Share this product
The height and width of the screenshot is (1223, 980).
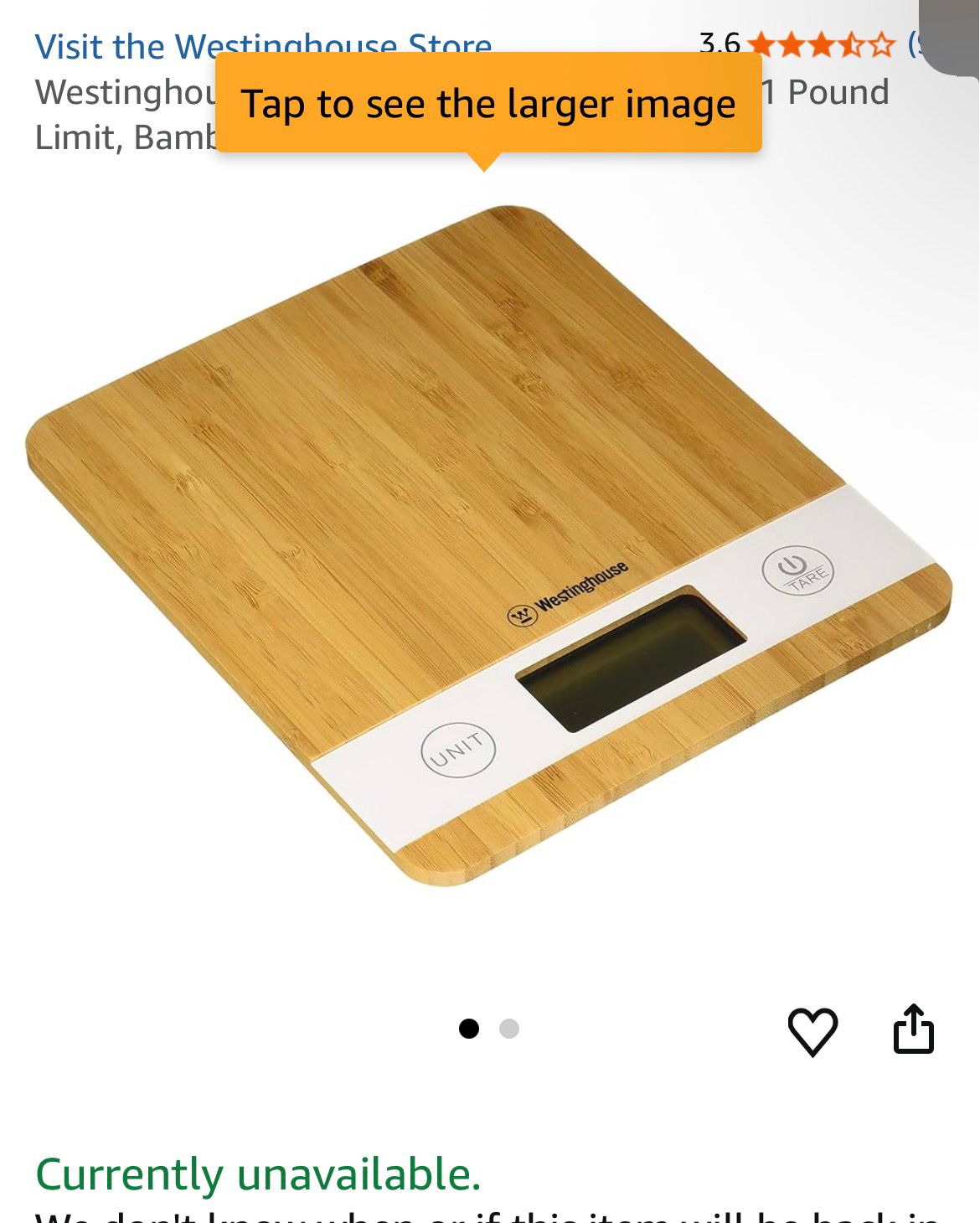pos(913,1029)
